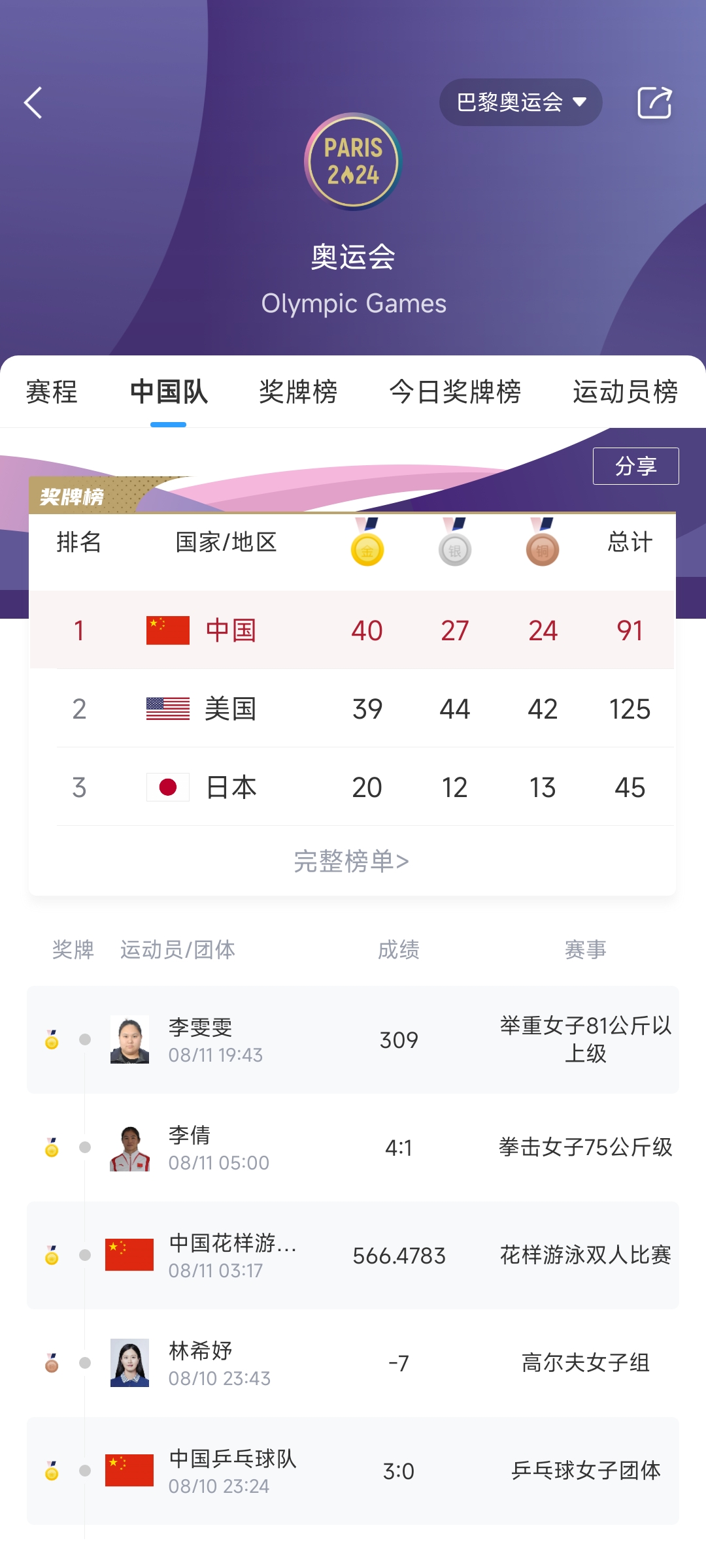This screenshot has height=1568, width=706.
Task: Open the 巴黎奥运会 dropdown selector
Action: [x=520, y=103]
